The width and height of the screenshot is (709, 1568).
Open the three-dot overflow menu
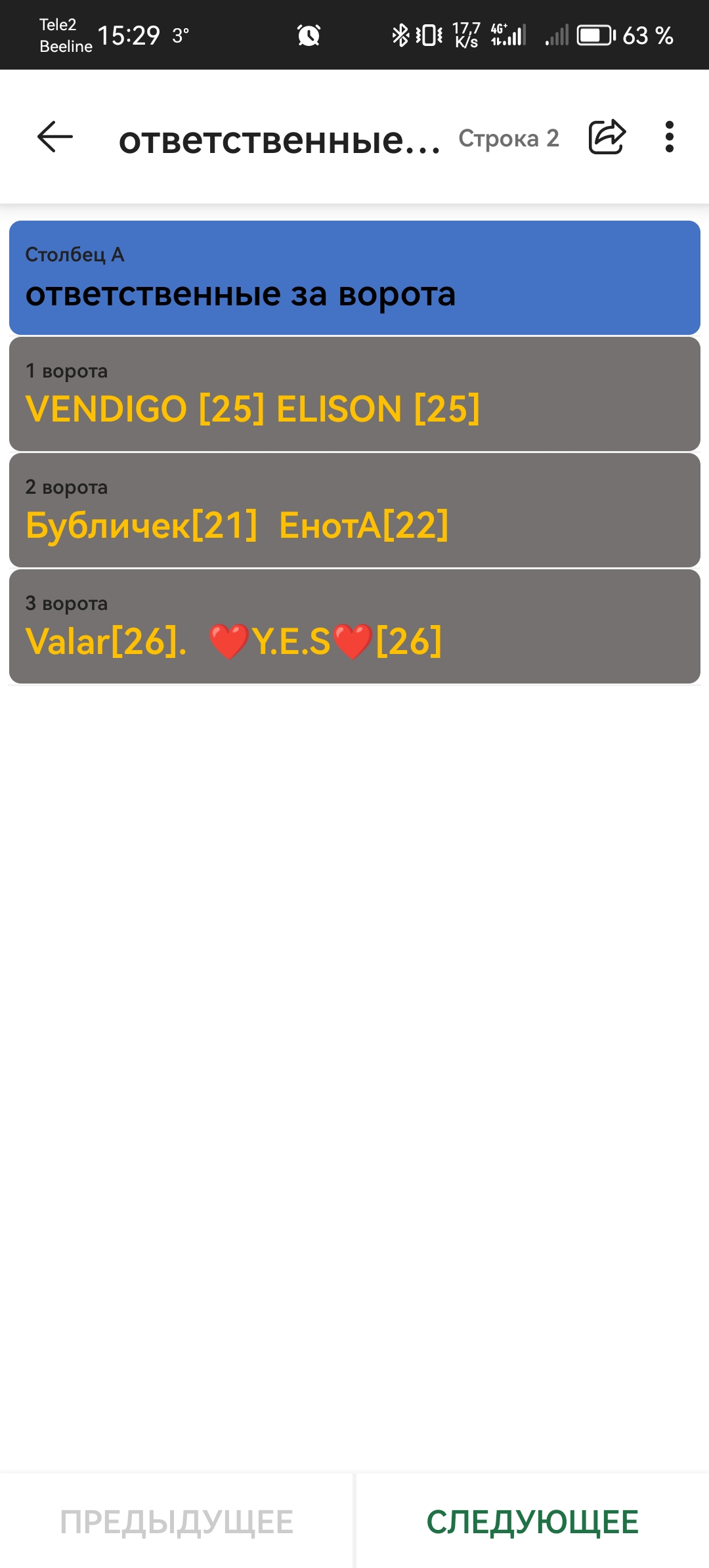click(x=669, y=137)
